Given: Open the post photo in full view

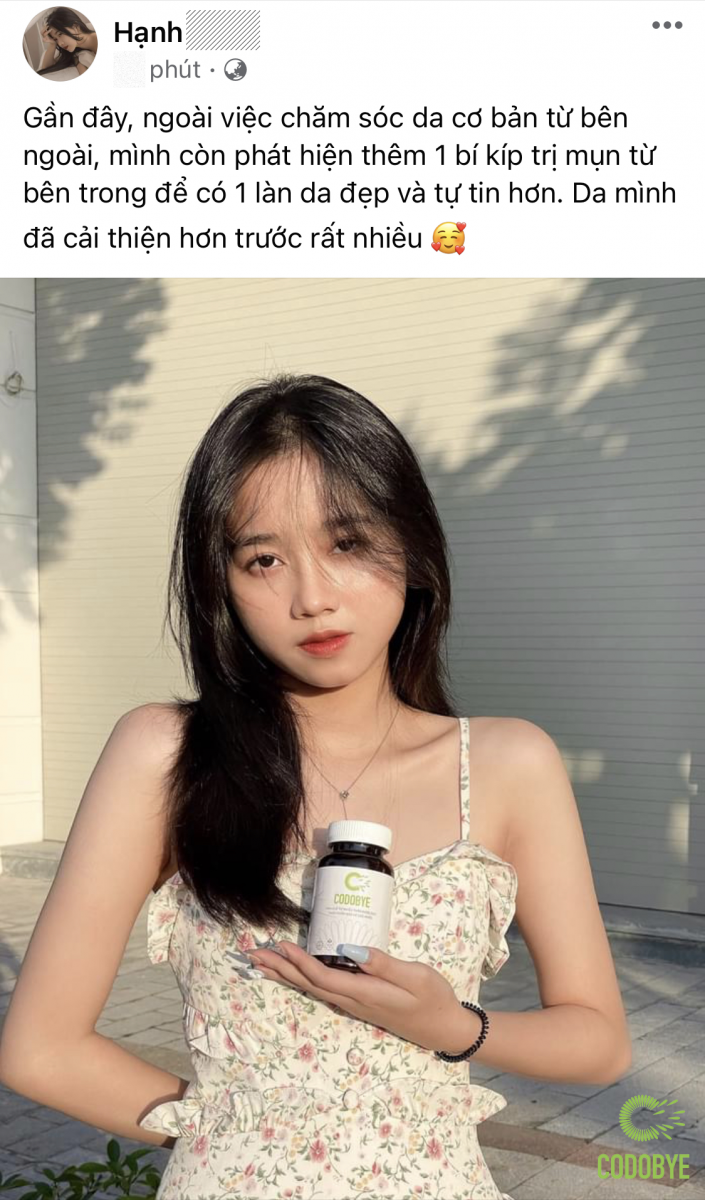Looking at the screenshot, I should 352,738.
